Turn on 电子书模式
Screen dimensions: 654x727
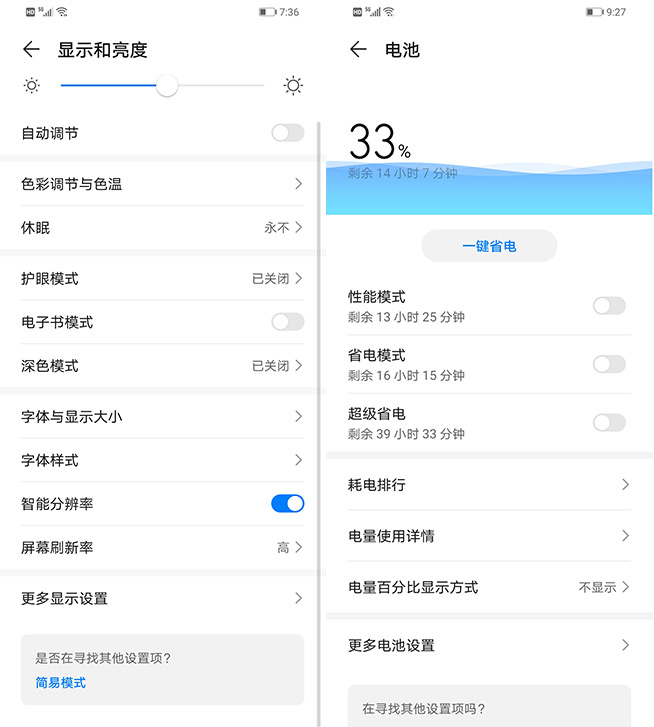(287, 322)
